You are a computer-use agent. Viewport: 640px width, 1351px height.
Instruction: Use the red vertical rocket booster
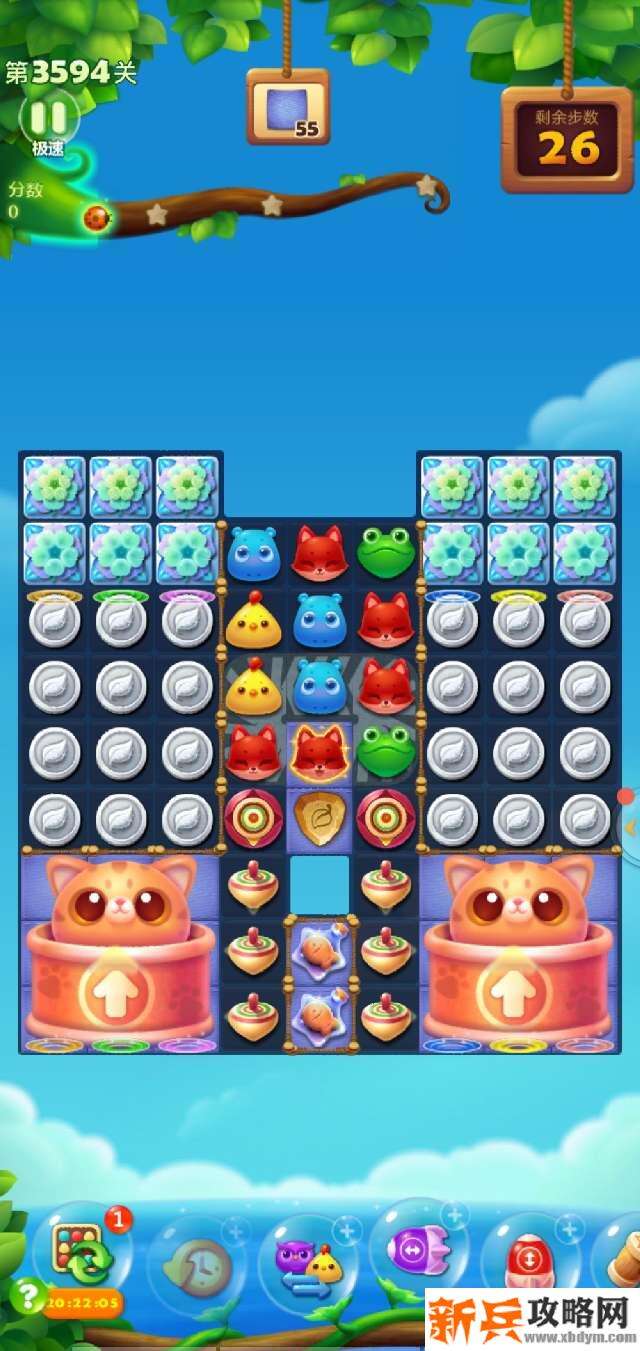point(528,1258)
